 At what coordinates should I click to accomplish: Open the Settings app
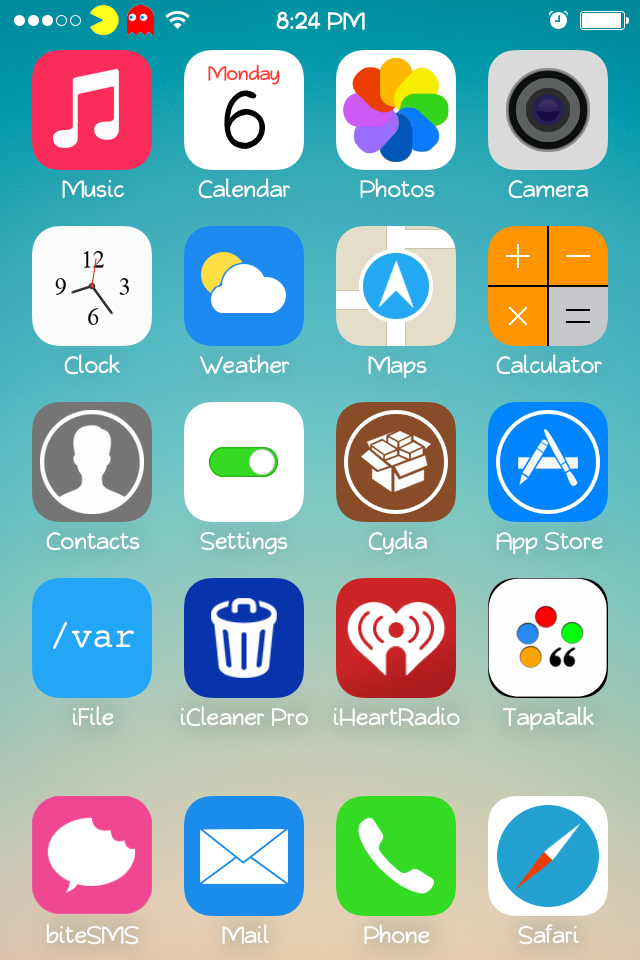244,462
